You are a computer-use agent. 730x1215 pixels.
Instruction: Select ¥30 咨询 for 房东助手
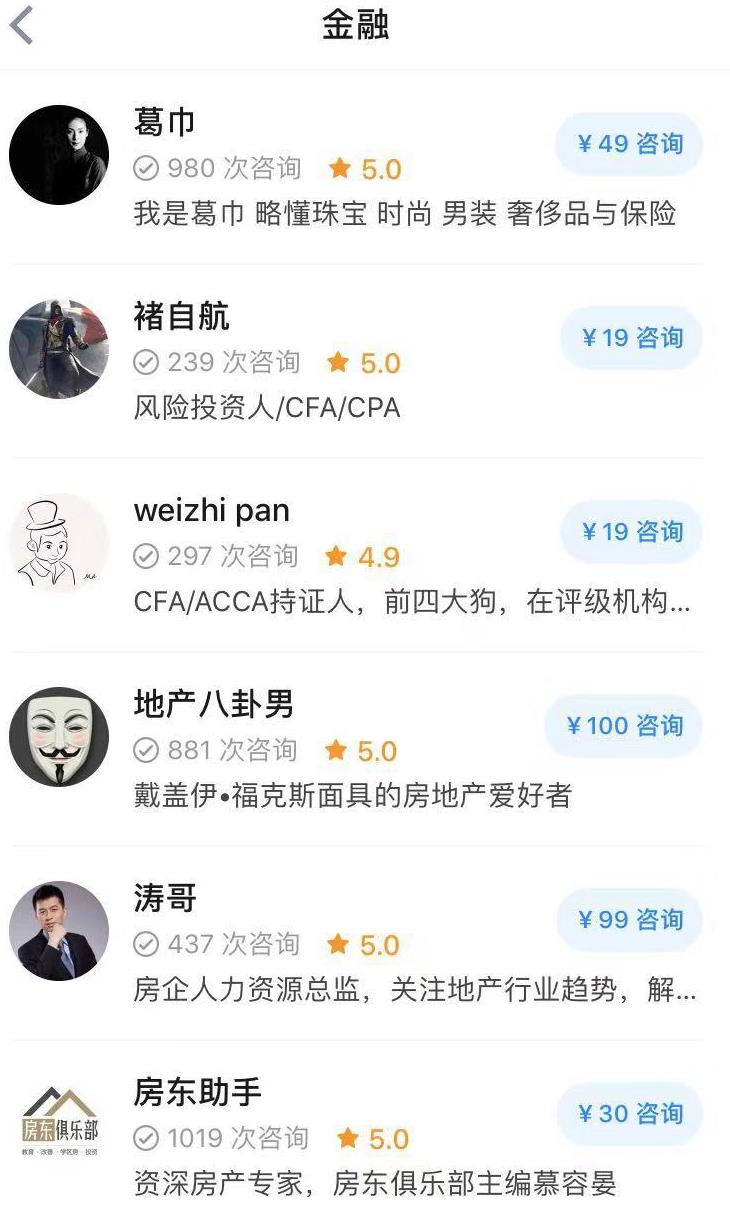click(629, 1114)
